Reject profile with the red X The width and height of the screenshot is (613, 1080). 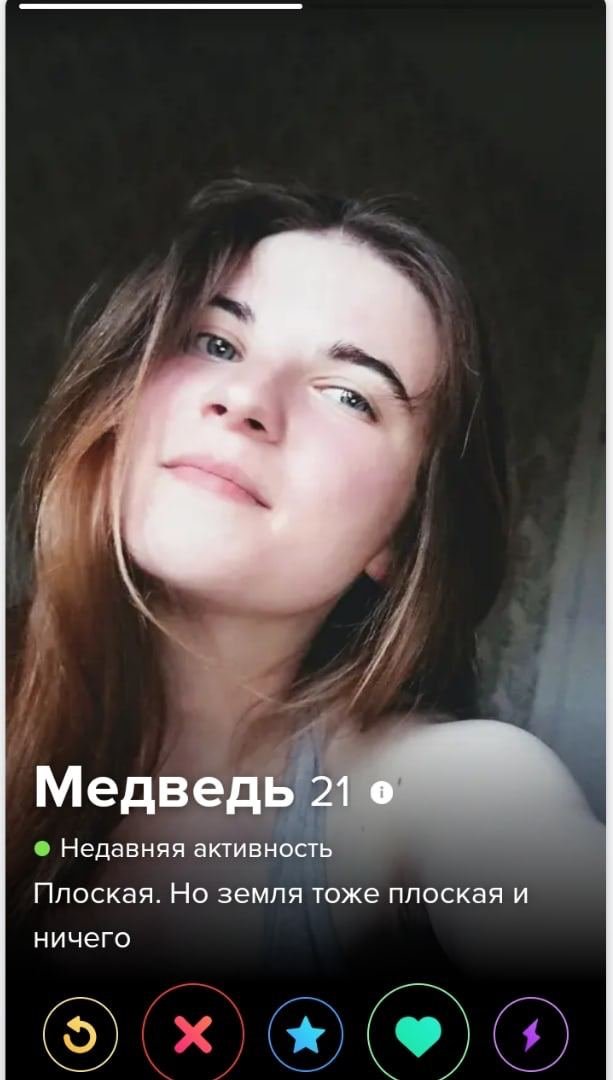193,1034
